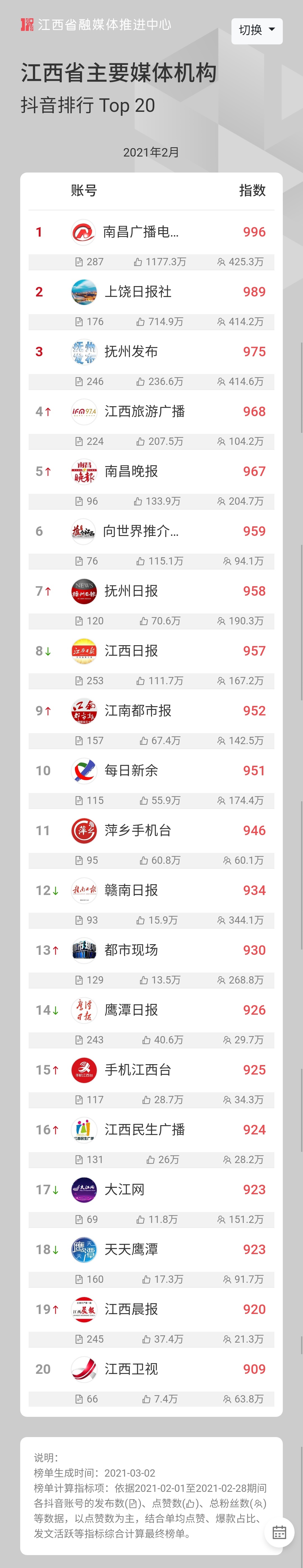View the 都市现场 entry

tap(130, 950)
